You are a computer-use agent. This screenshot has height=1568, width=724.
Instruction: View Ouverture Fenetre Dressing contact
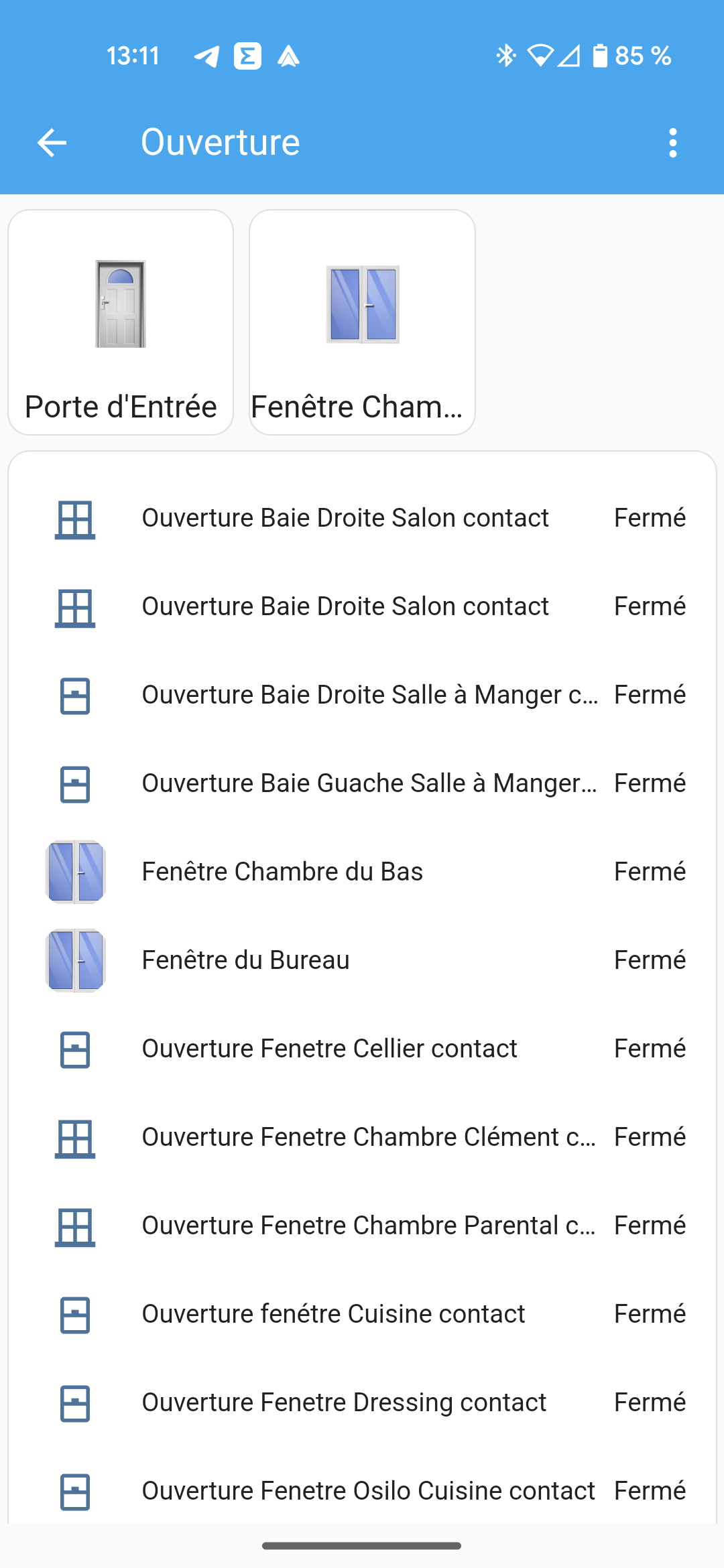(362, 1402)
